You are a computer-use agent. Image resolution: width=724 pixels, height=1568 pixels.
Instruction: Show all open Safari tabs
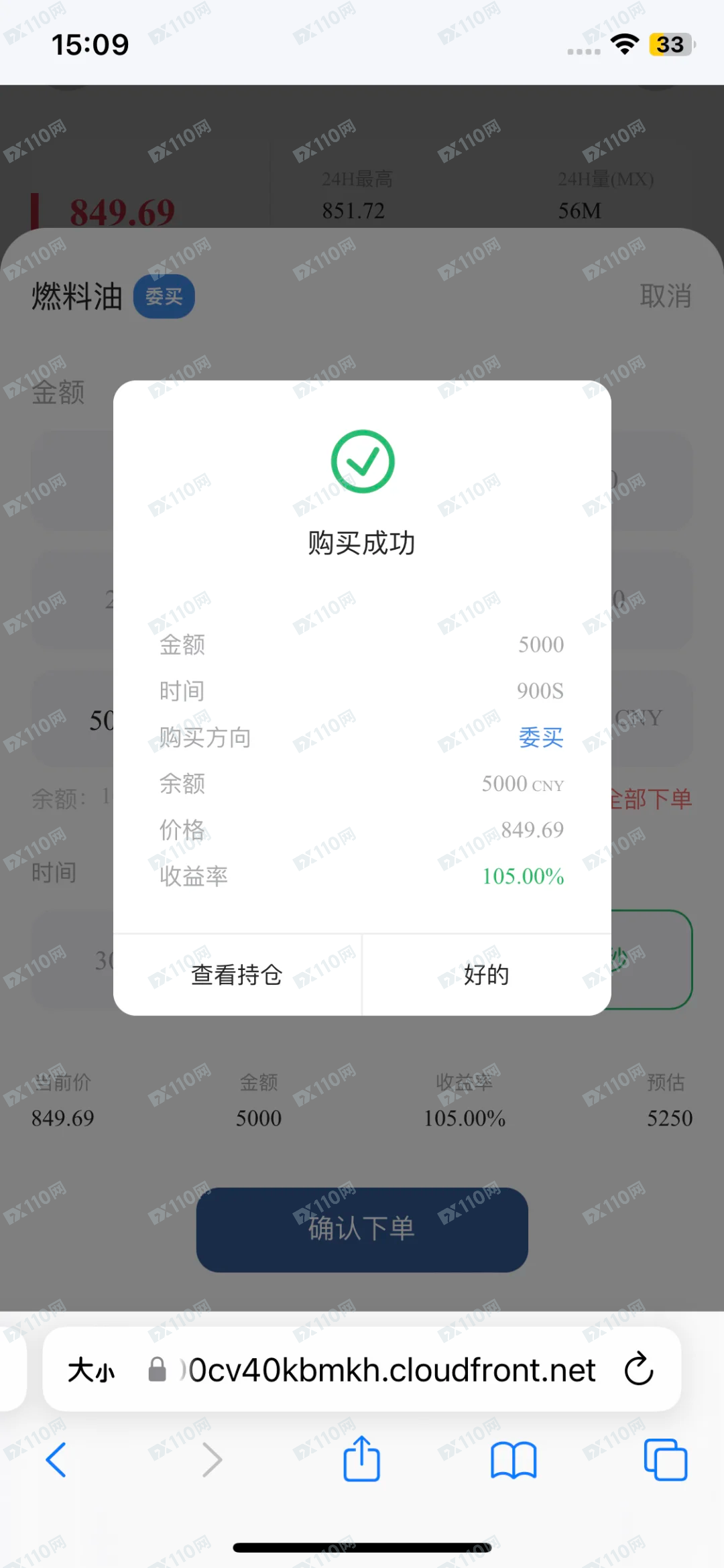[x=665, y=1459]
